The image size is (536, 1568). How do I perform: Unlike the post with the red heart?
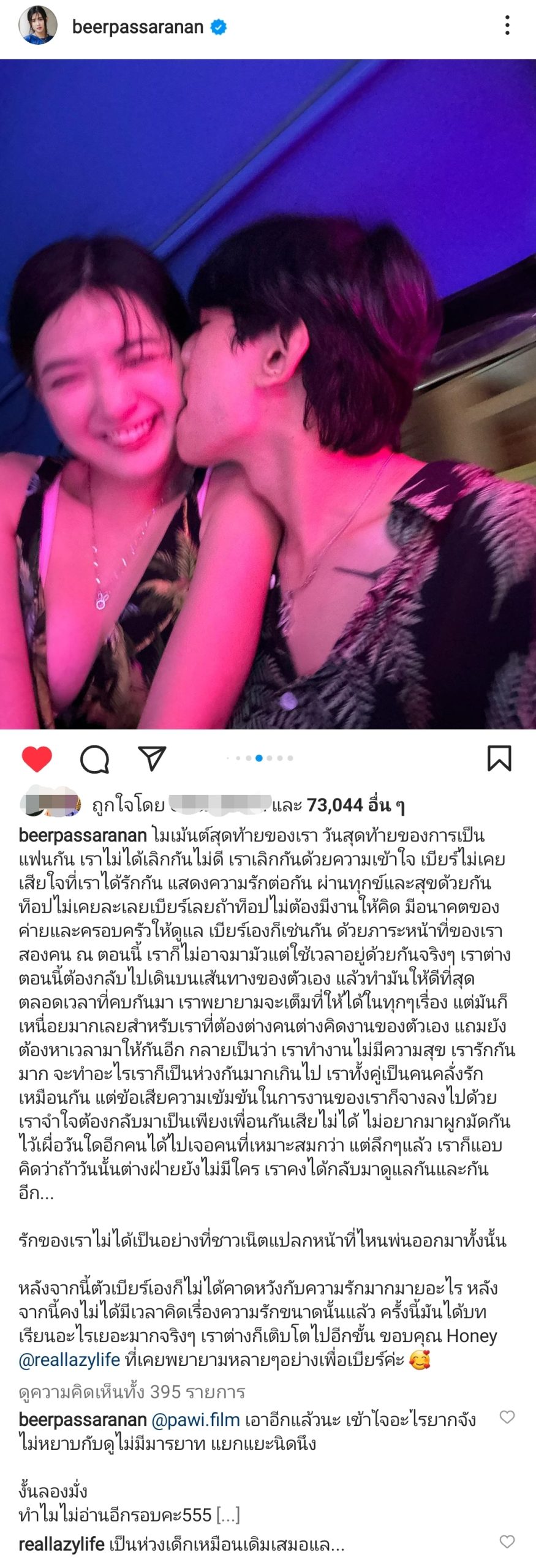37,759
